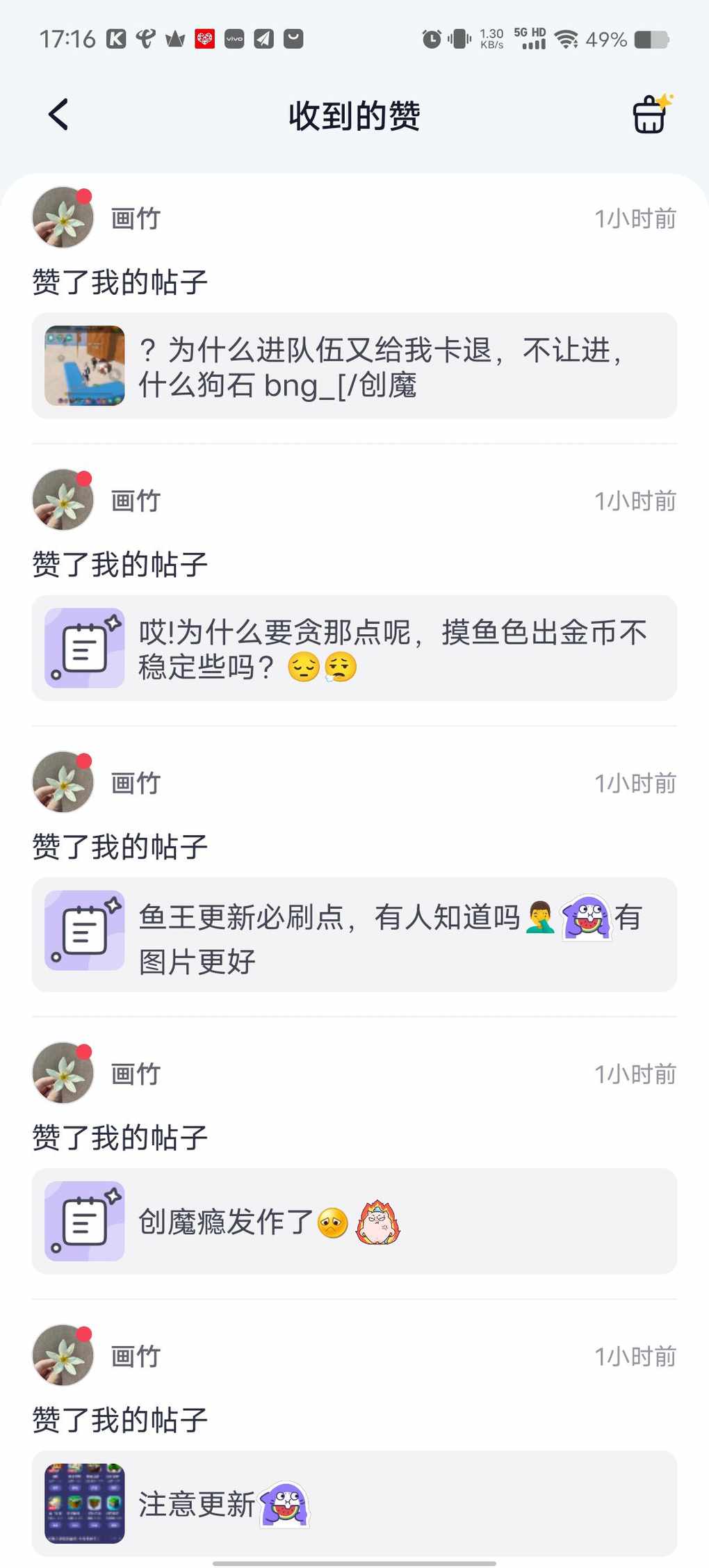This screenshot has width=709, height=1568.
Task: Go back from 收到的赞 page
Action: [58, 115]
